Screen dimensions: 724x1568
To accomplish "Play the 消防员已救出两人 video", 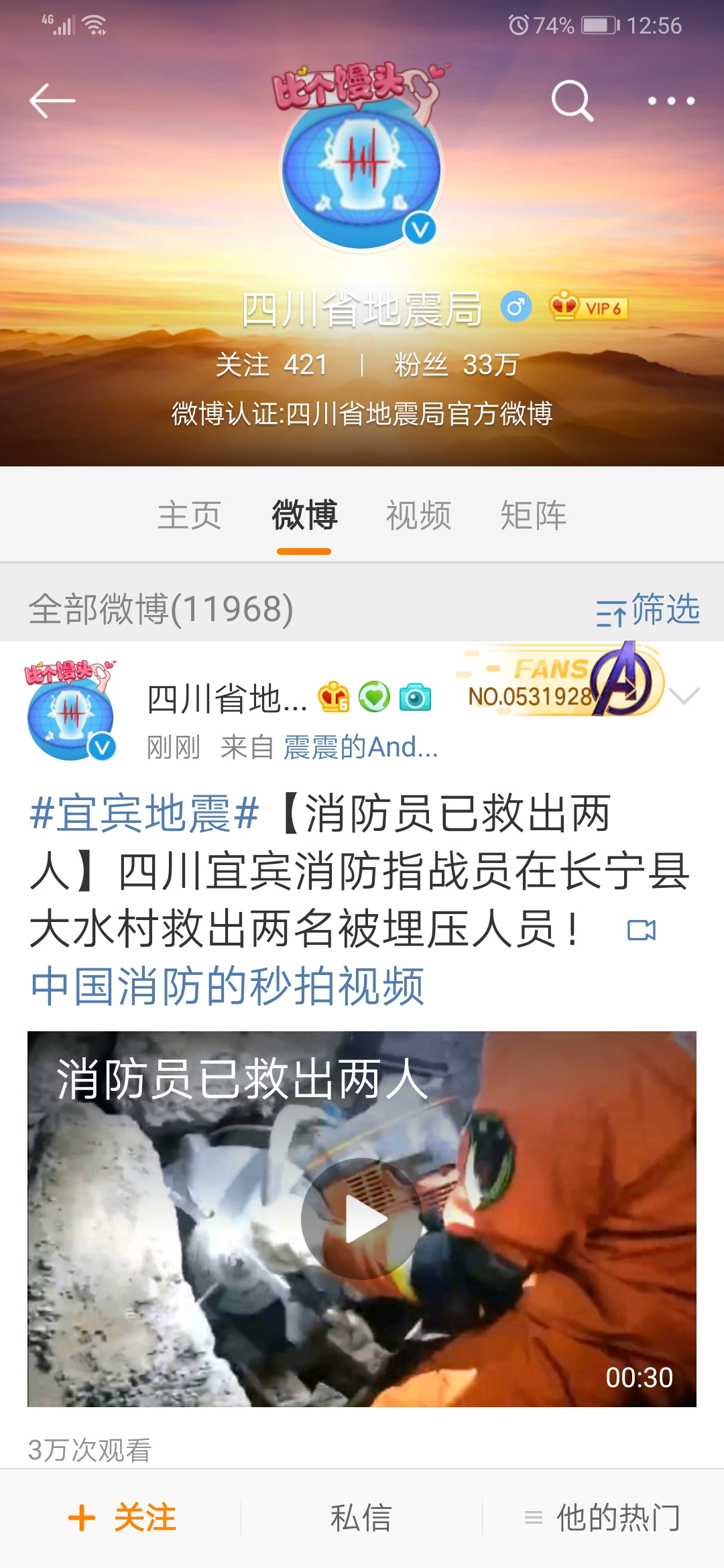I will click(x=362, y=1219).
